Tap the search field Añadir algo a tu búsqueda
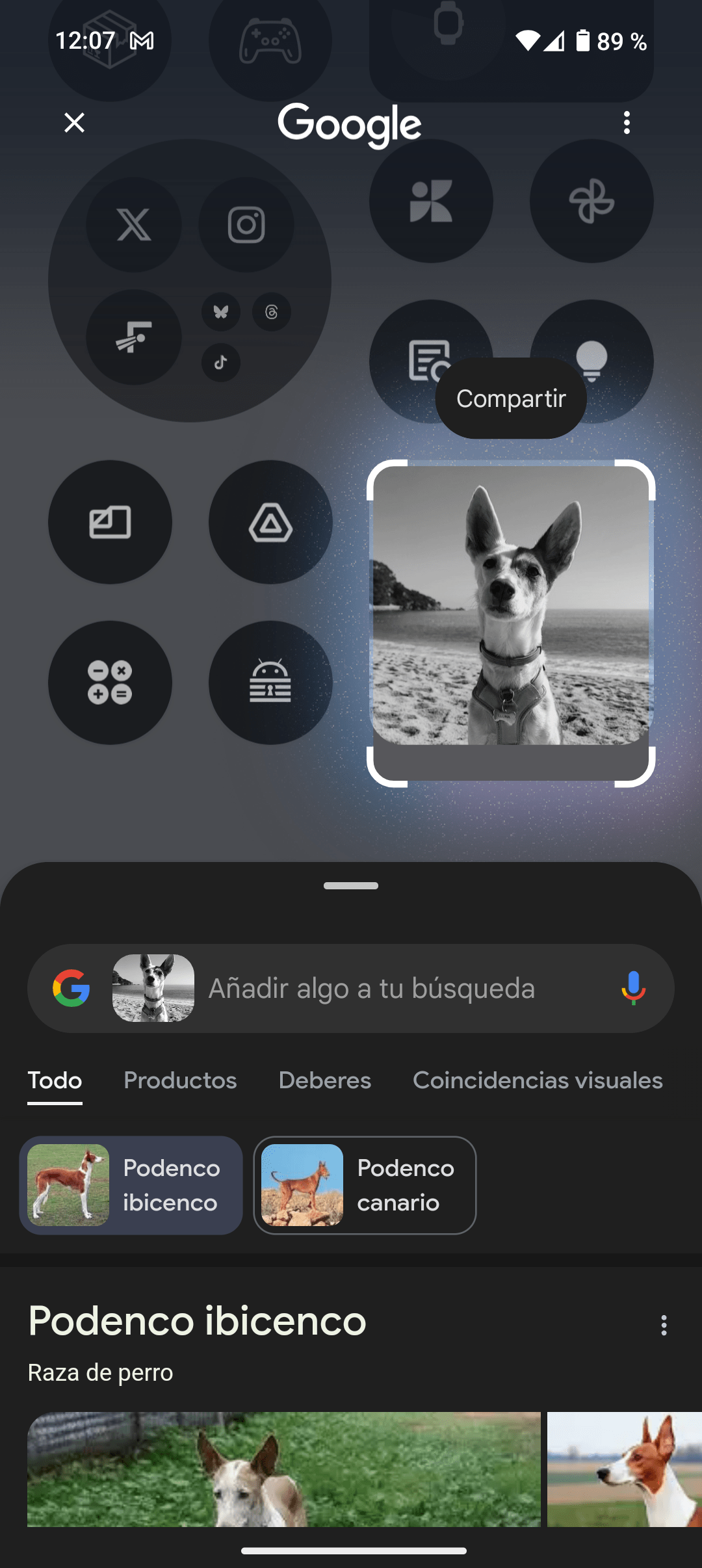Image resolution: width=702 pixels, height=1568 pixels. click(372, 989)
